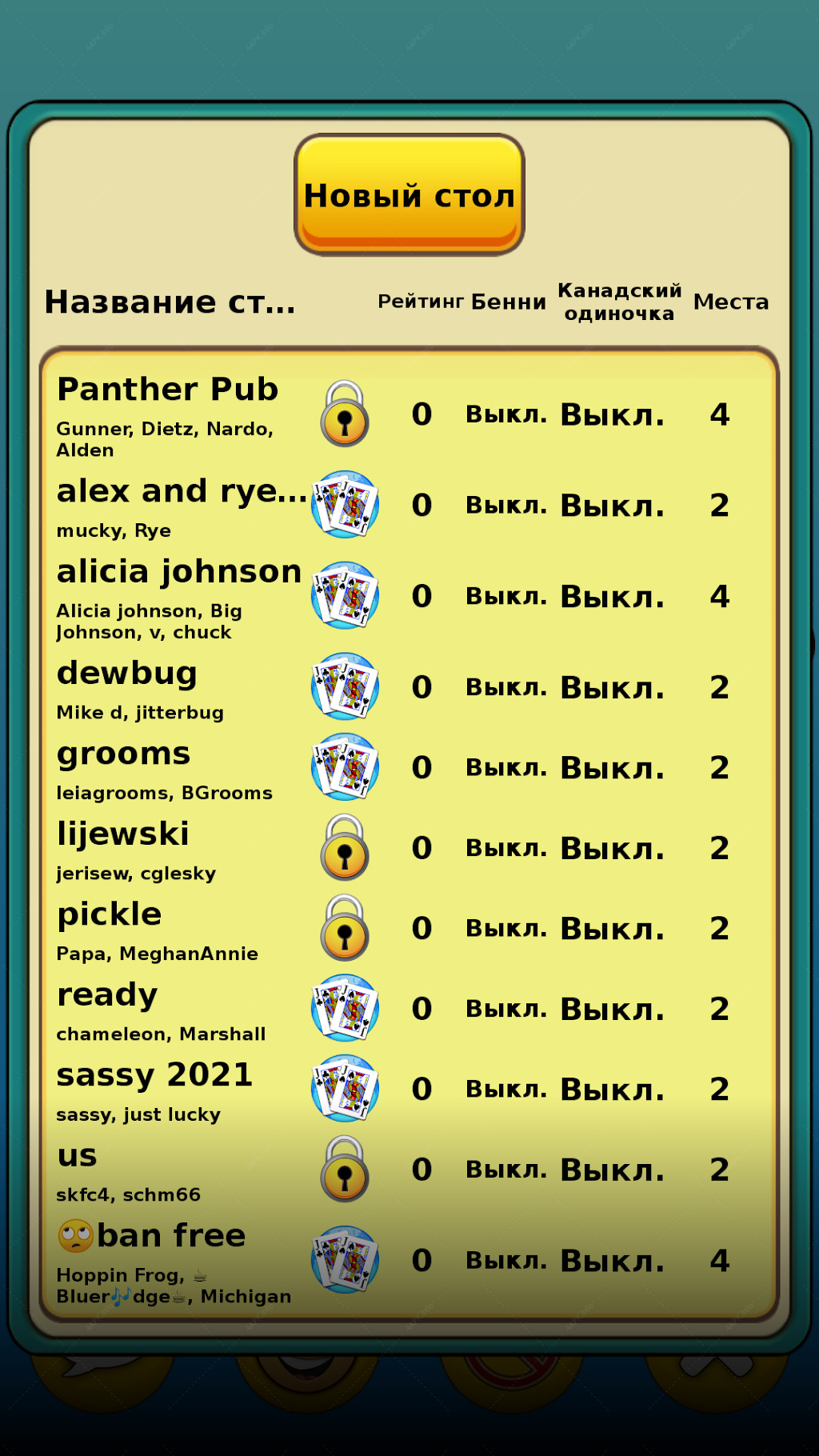Open the grooms table
819x1456 pixels.
click(409, 768)
